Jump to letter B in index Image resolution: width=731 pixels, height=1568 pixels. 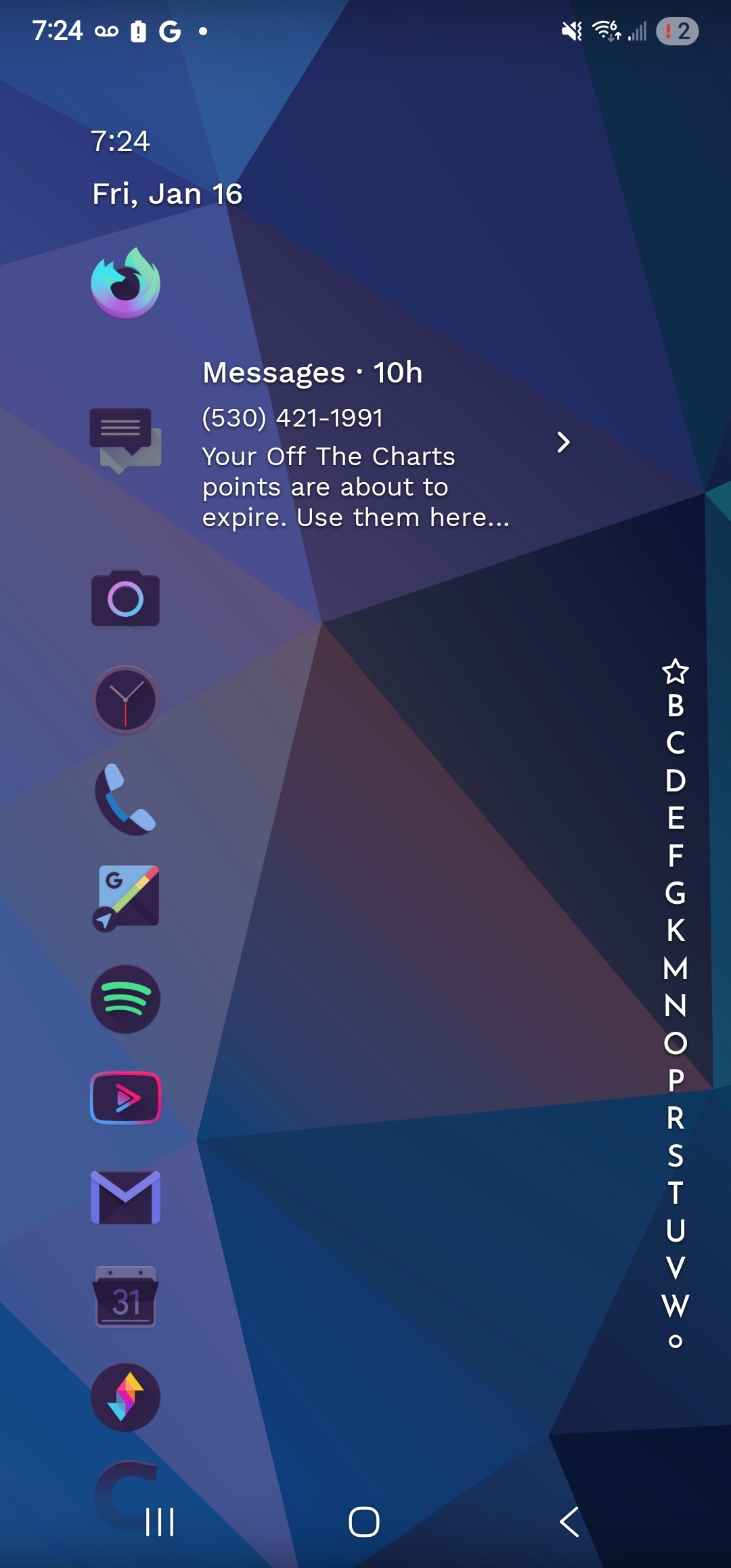(675, 706)
